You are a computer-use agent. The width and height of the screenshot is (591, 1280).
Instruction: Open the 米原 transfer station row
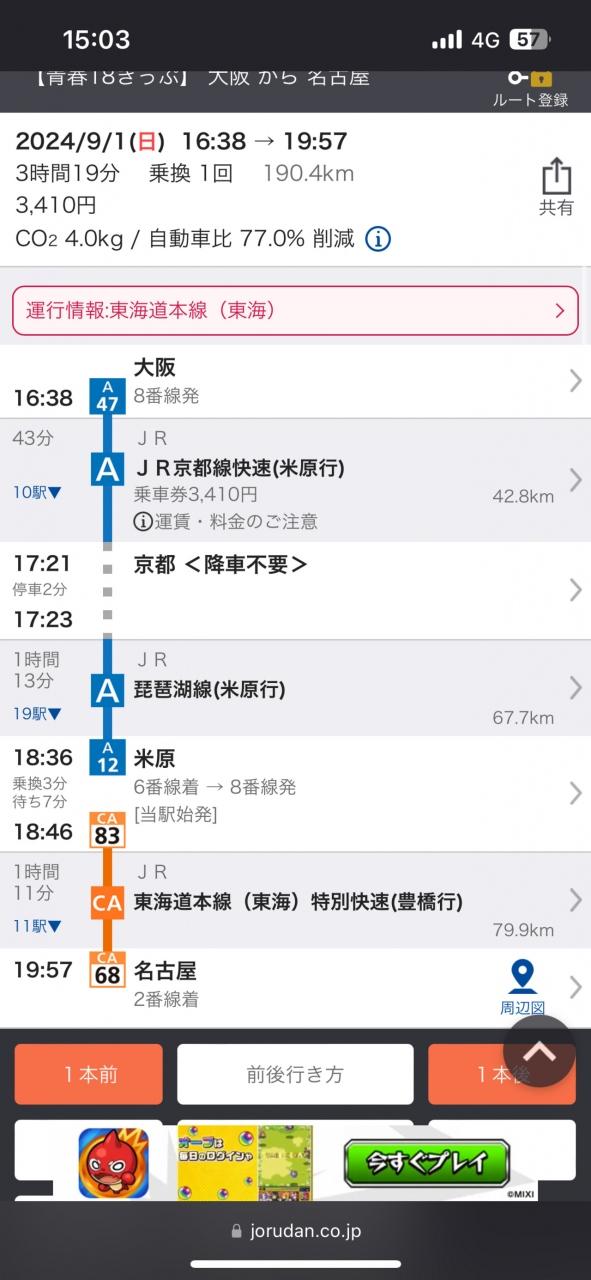tap(295, 794)
